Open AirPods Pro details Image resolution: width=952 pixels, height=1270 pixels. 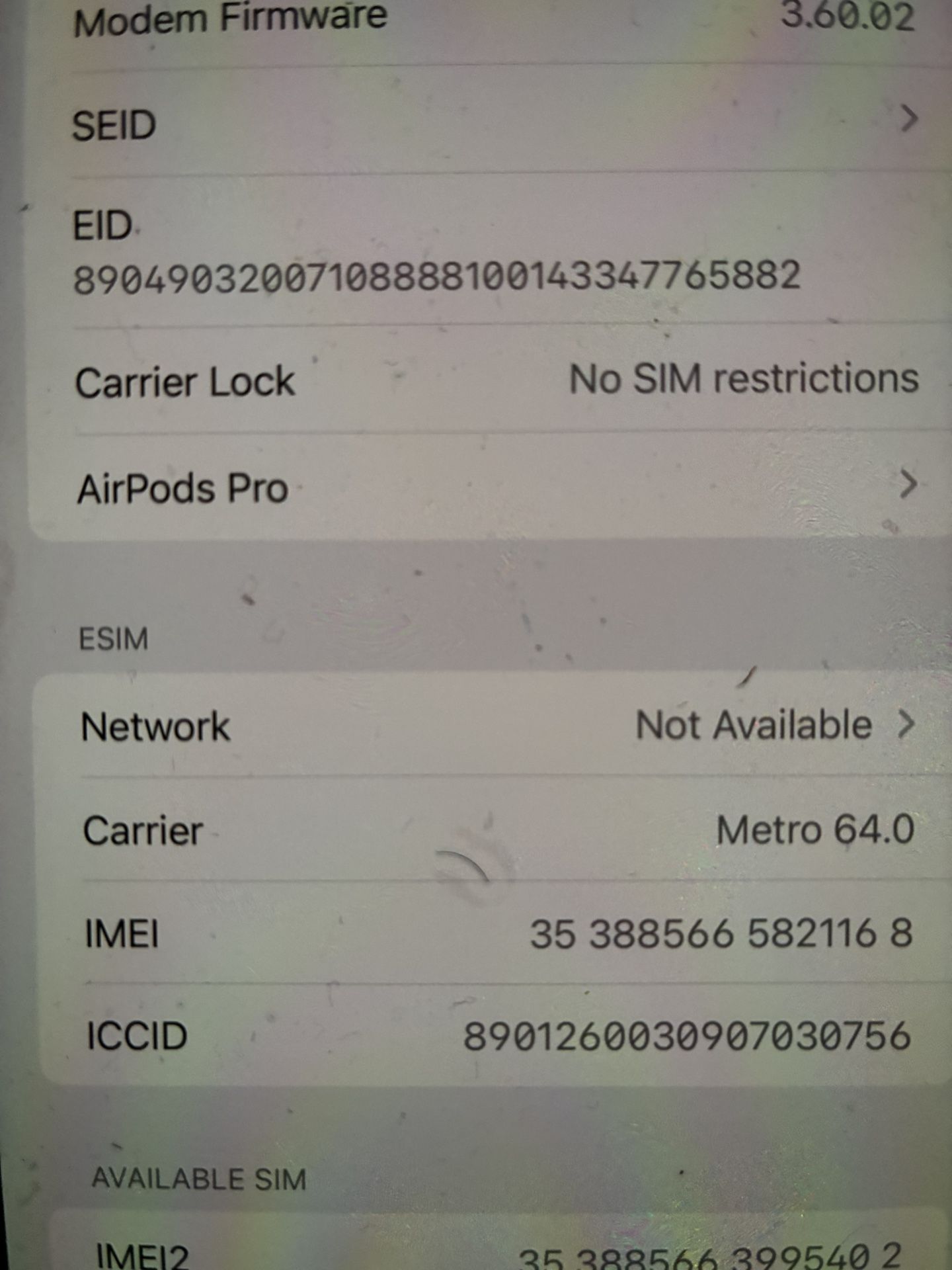489,487
